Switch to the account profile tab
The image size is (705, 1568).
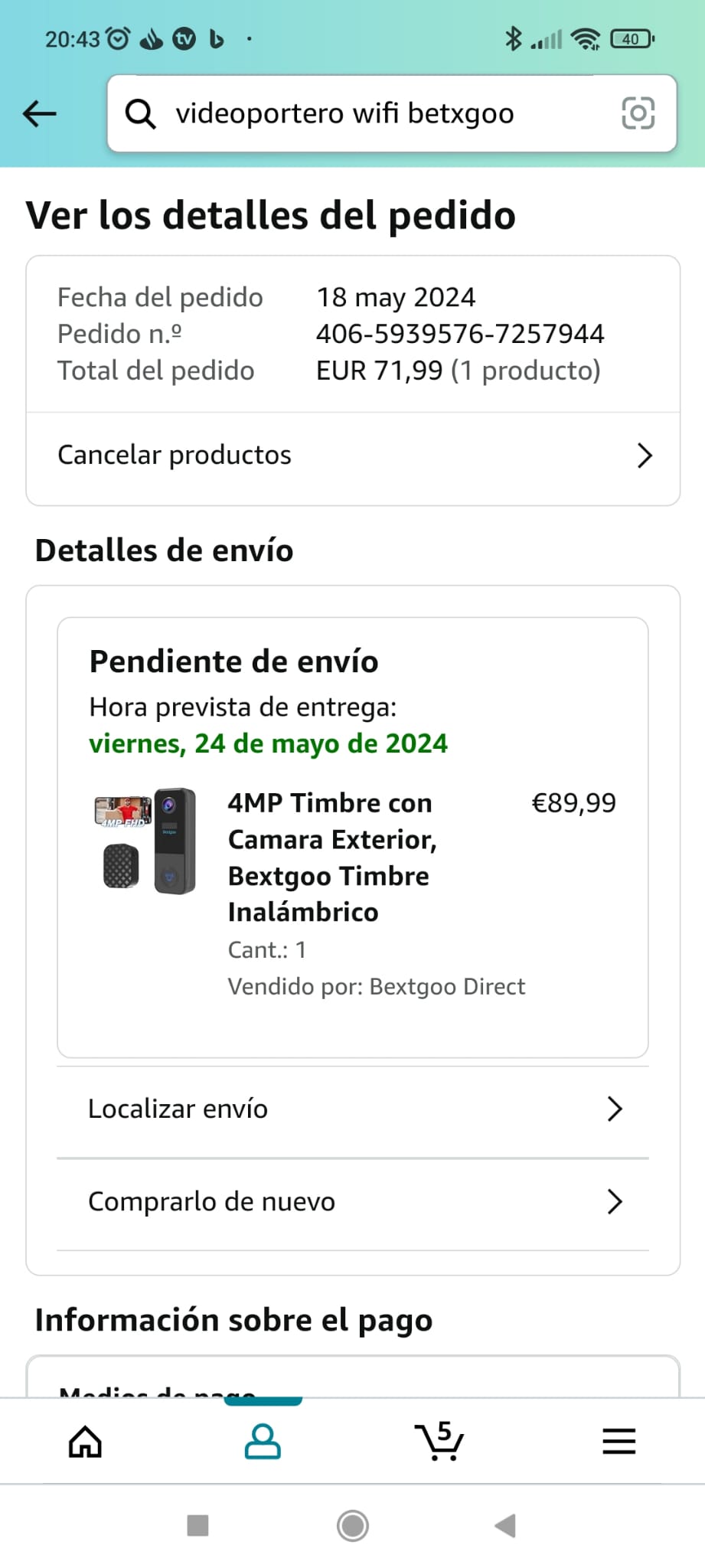263,1442
